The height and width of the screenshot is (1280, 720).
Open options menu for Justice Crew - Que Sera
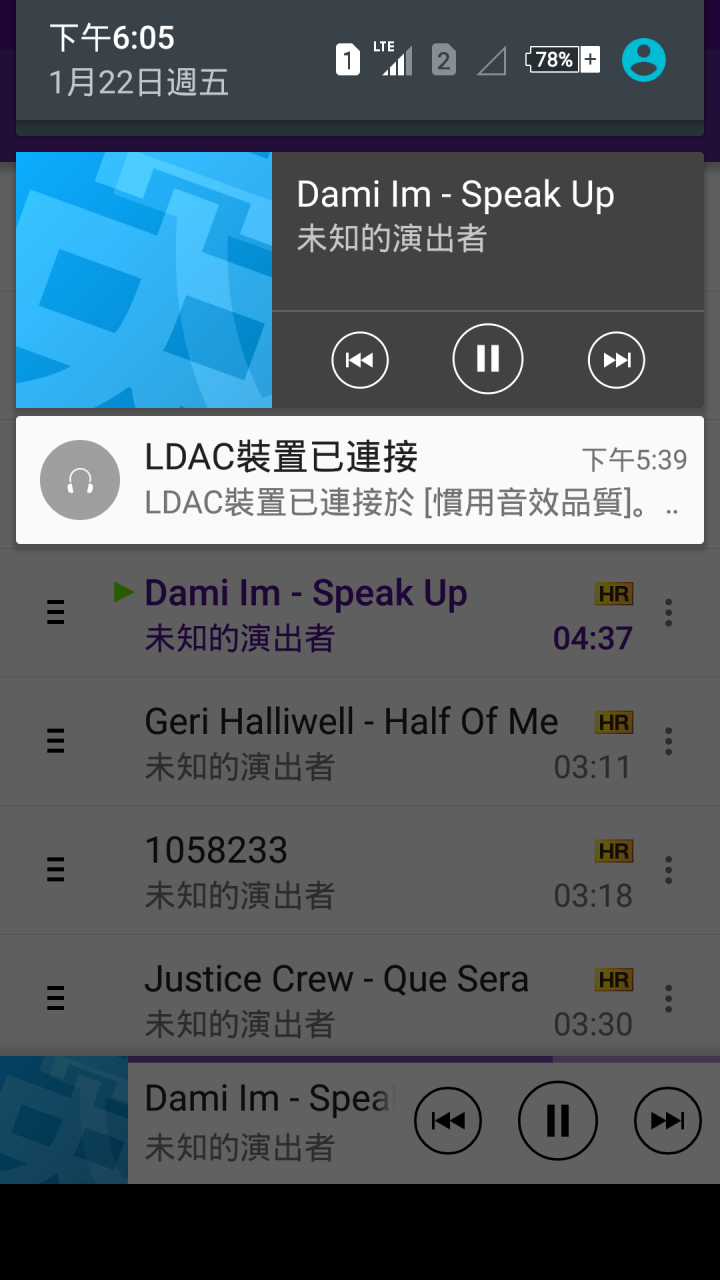(x=668, y=998)
